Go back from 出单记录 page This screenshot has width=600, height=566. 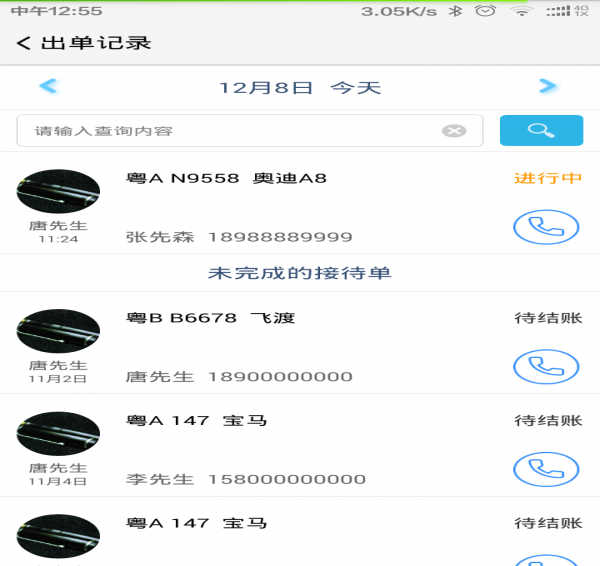tap(24, 43)
